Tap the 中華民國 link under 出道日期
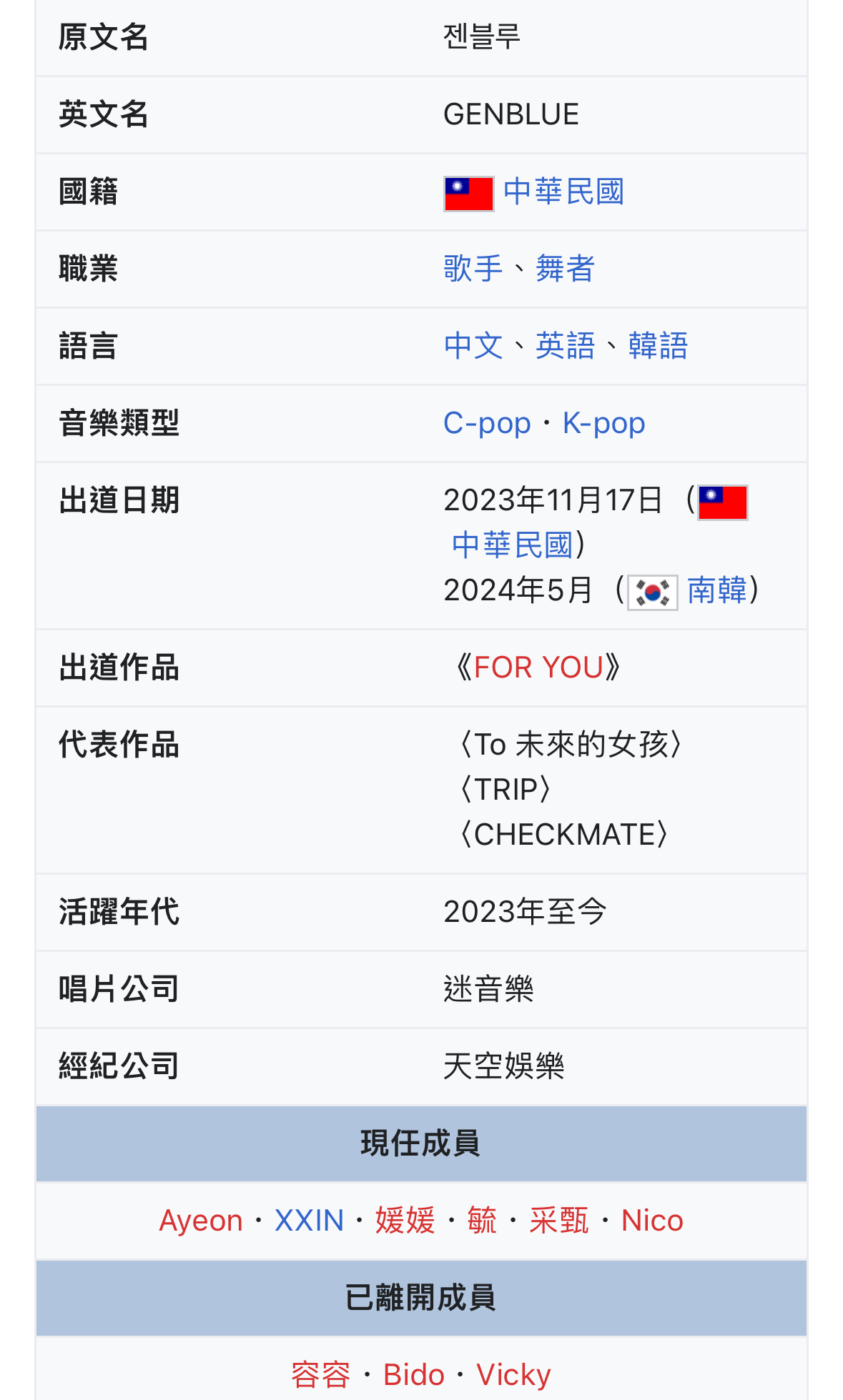 point(513,545)
